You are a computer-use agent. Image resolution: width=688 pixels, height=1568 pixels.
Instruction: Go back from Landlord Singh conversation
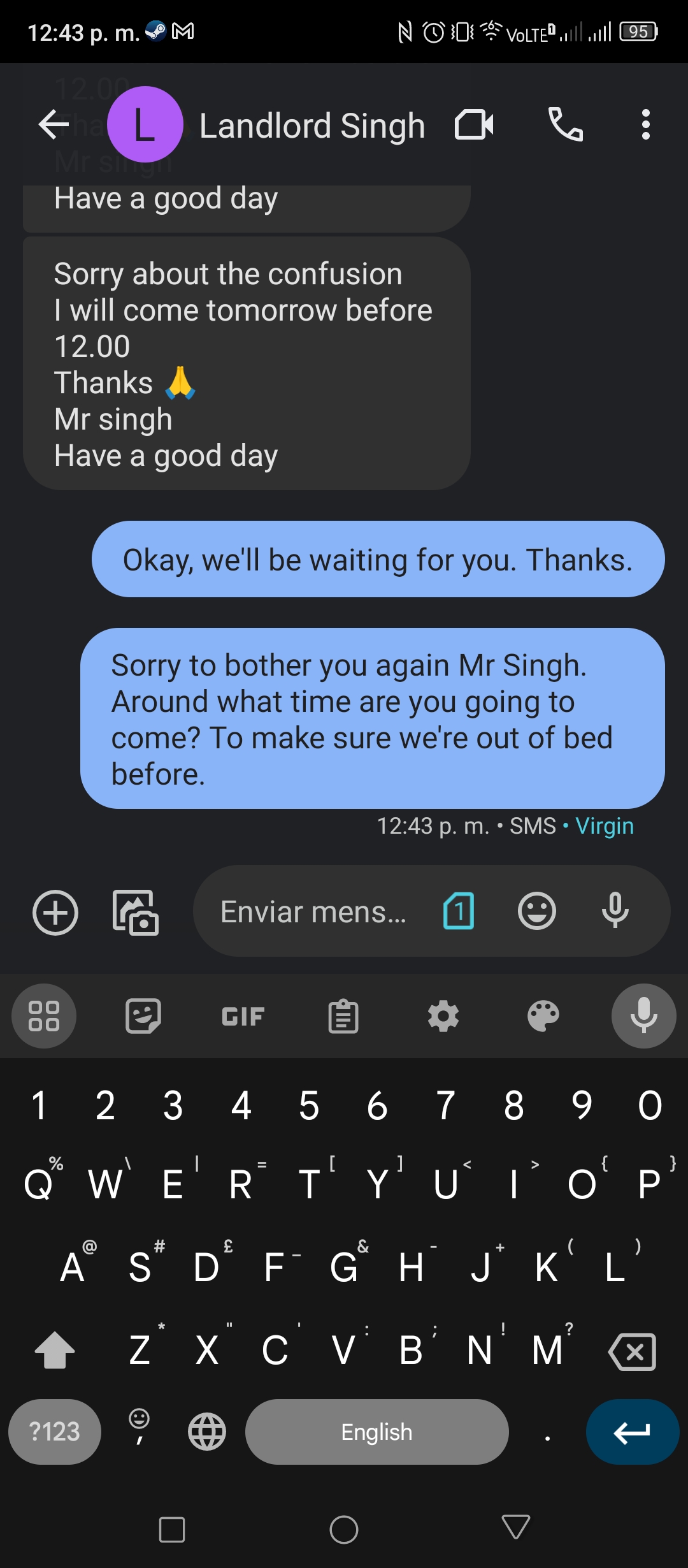[54, 124]
